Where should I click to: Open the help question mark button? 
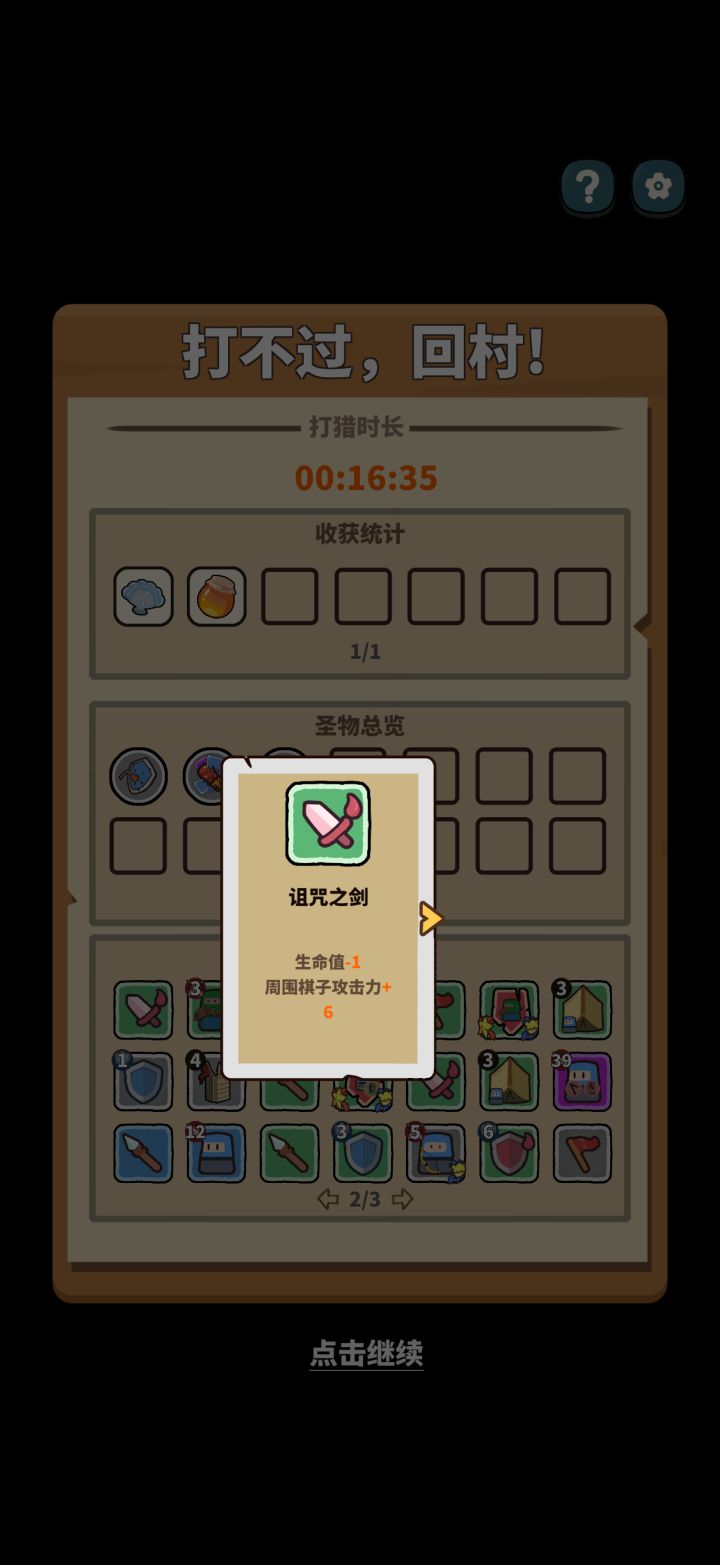pyautogui.click(x=587, y=187)
